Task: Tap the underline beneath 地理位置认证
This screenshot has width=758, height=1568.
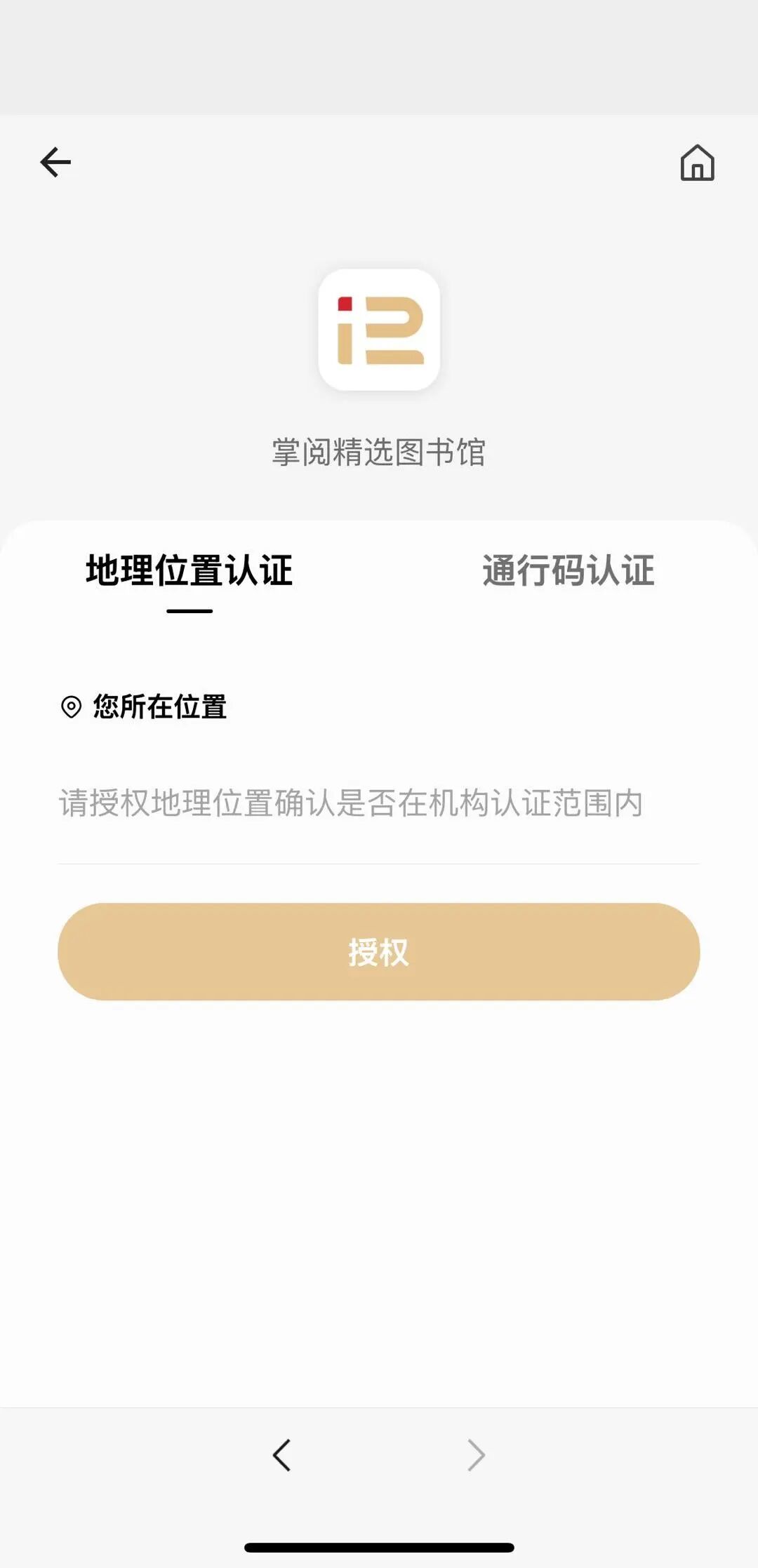Action: [x=191, y=610]
